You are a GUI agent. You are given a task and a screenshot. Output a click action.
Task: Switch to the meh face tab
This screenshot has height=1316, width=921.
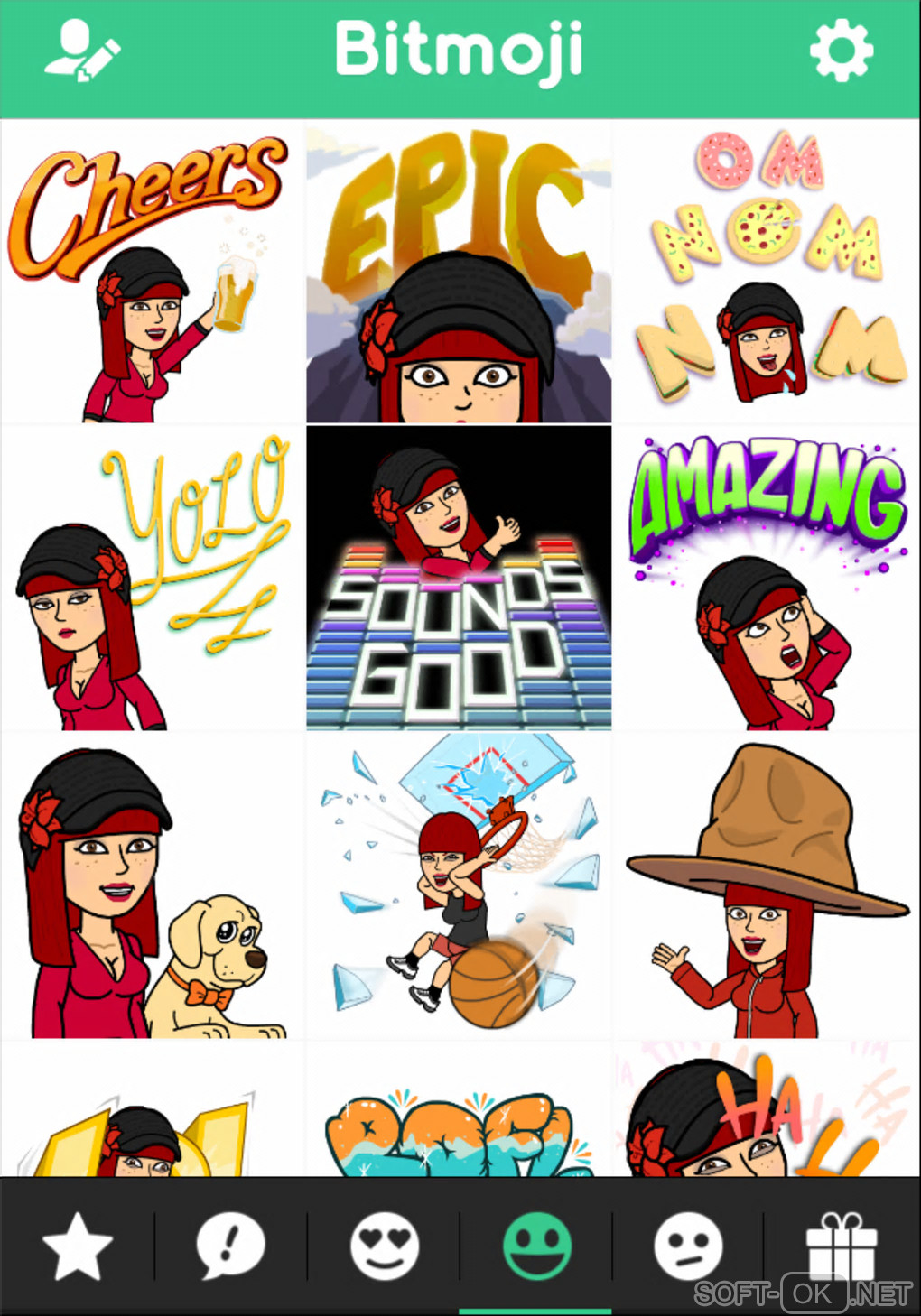689,1246
